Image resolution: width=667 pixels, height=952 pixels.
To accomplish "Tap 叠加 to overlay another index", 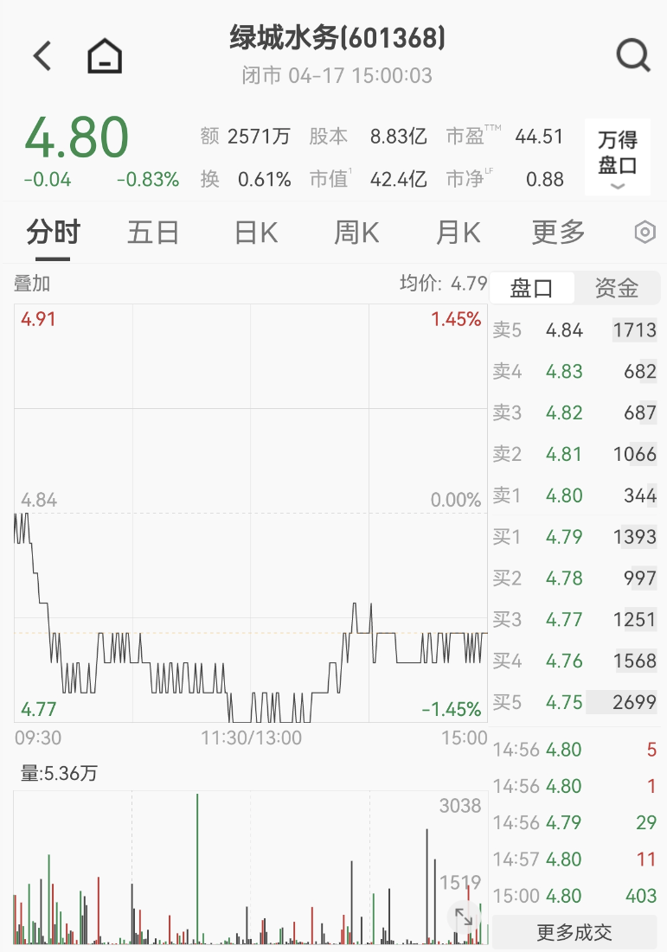I will 32,283.
